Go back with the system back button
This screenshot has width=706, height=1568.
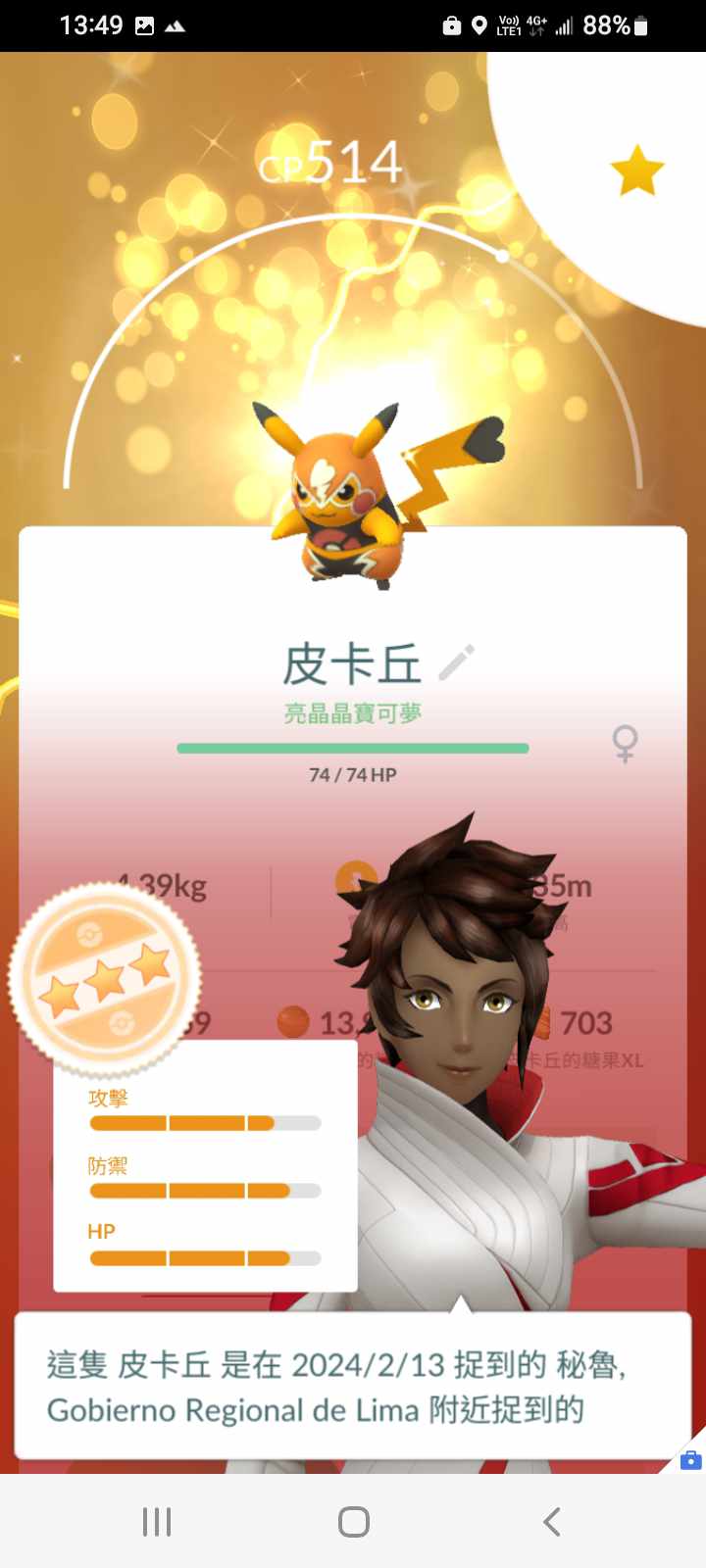(551, 1521)
